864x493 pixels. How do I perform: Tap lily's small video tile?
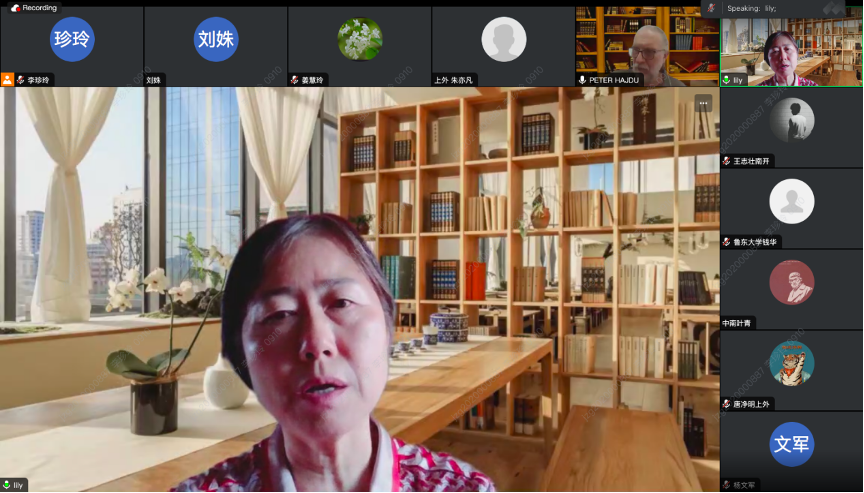tap(791, 47)
